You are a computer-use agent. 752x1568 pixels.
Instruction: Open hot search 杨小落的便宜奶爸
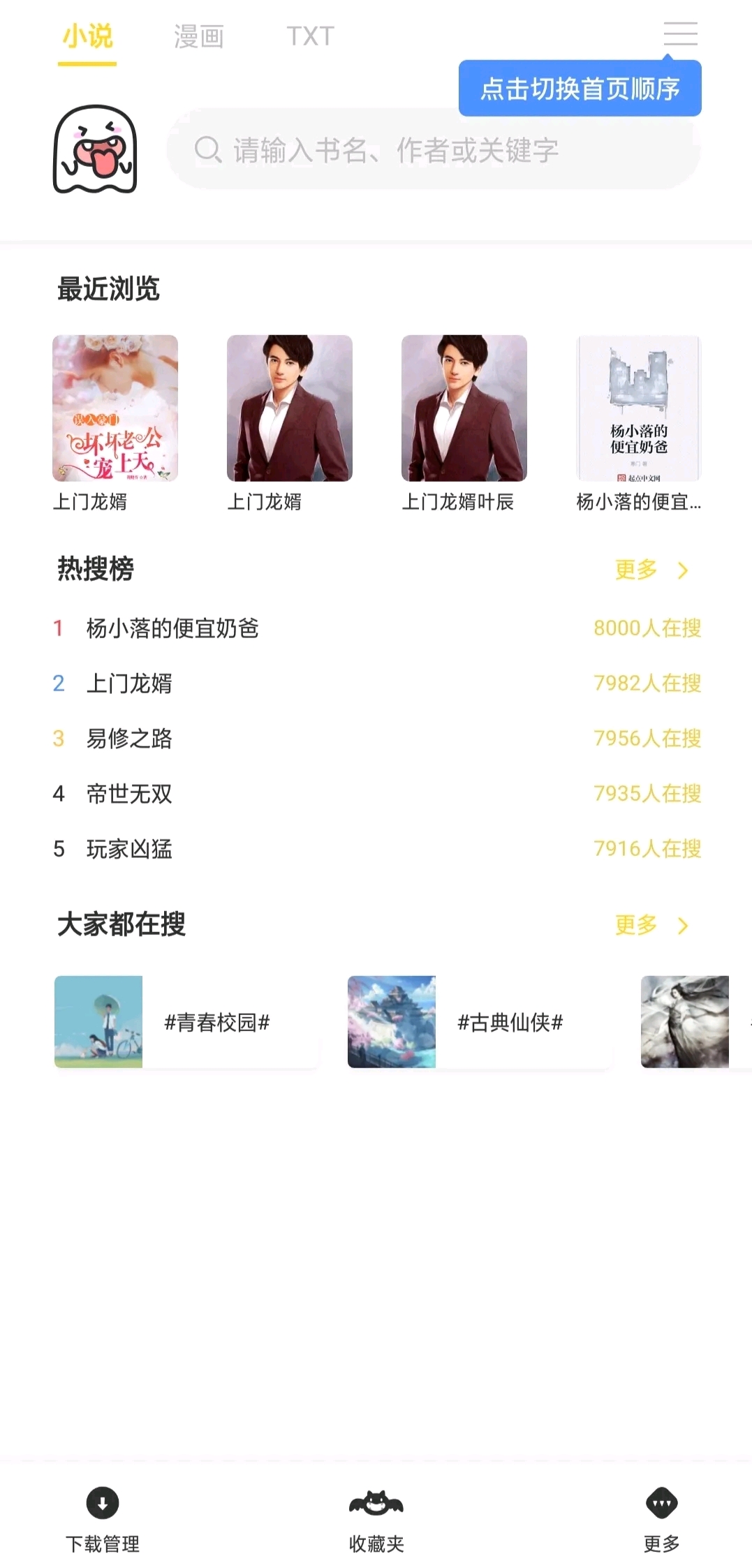(x=172, y=628)
